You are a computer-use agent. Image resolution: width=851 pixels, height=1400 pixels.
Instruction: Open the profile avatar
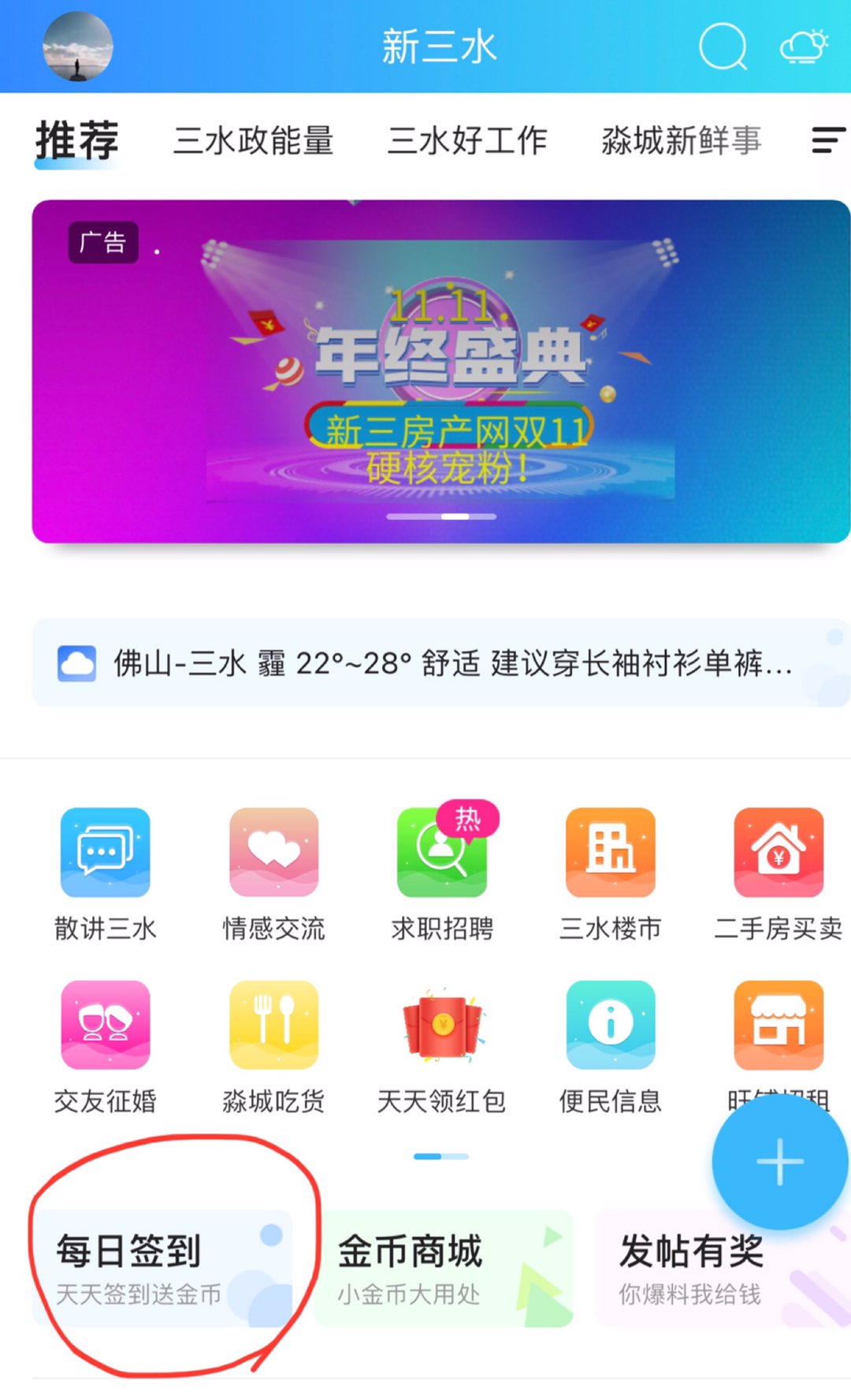77,47
